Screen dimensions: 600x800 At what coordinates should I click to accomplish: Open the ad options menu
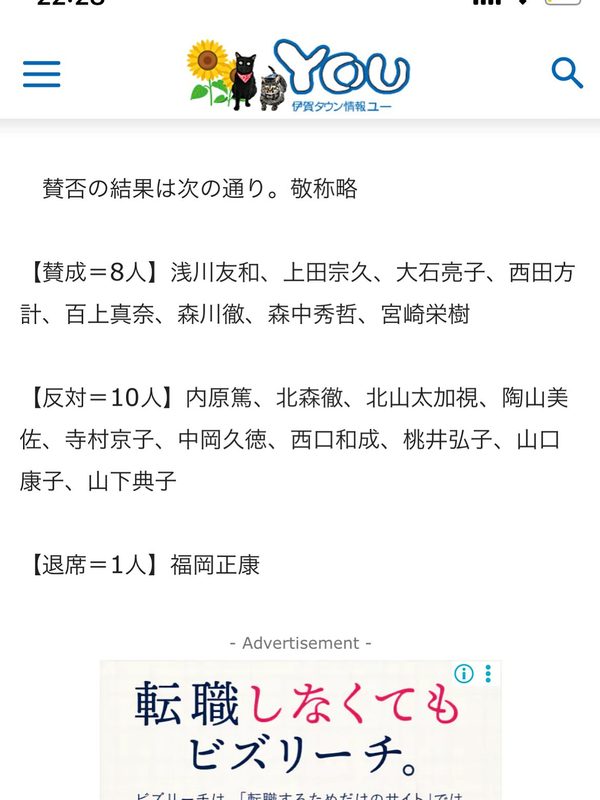tap(488, 673)
